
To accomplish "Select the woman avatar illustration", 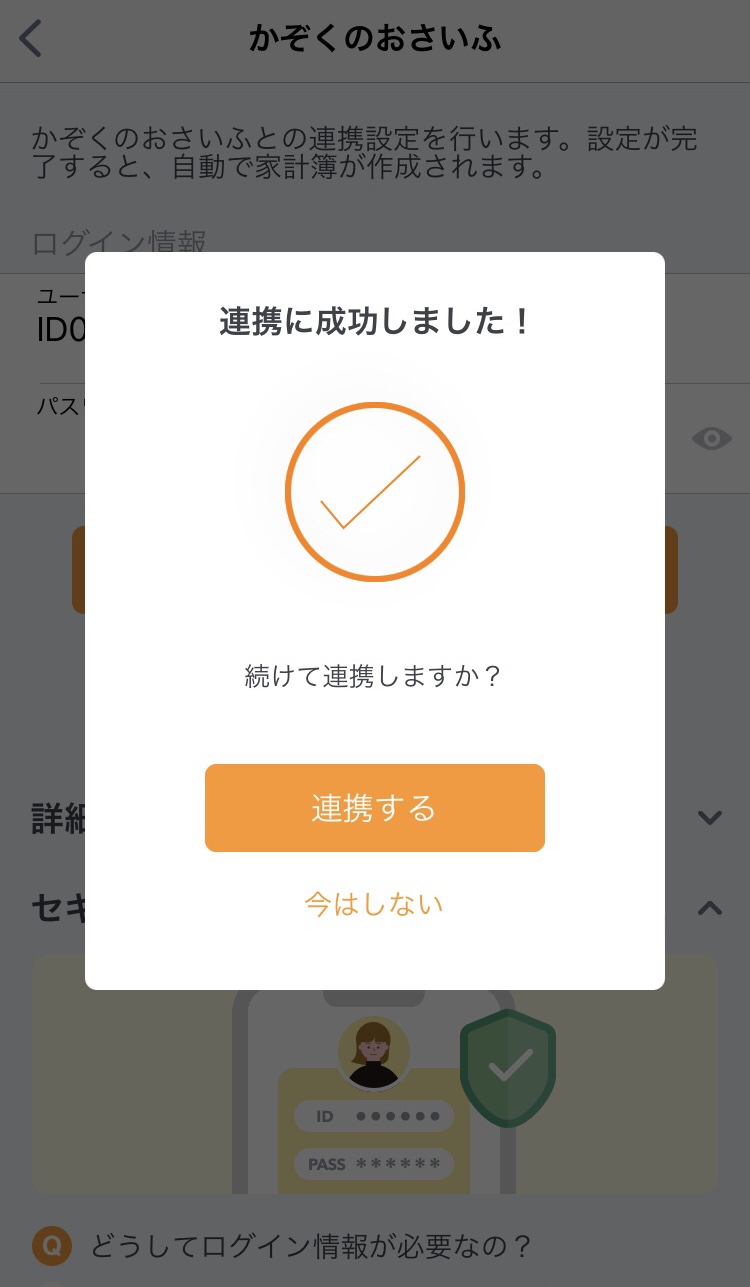I will [x=374, y=1052].
